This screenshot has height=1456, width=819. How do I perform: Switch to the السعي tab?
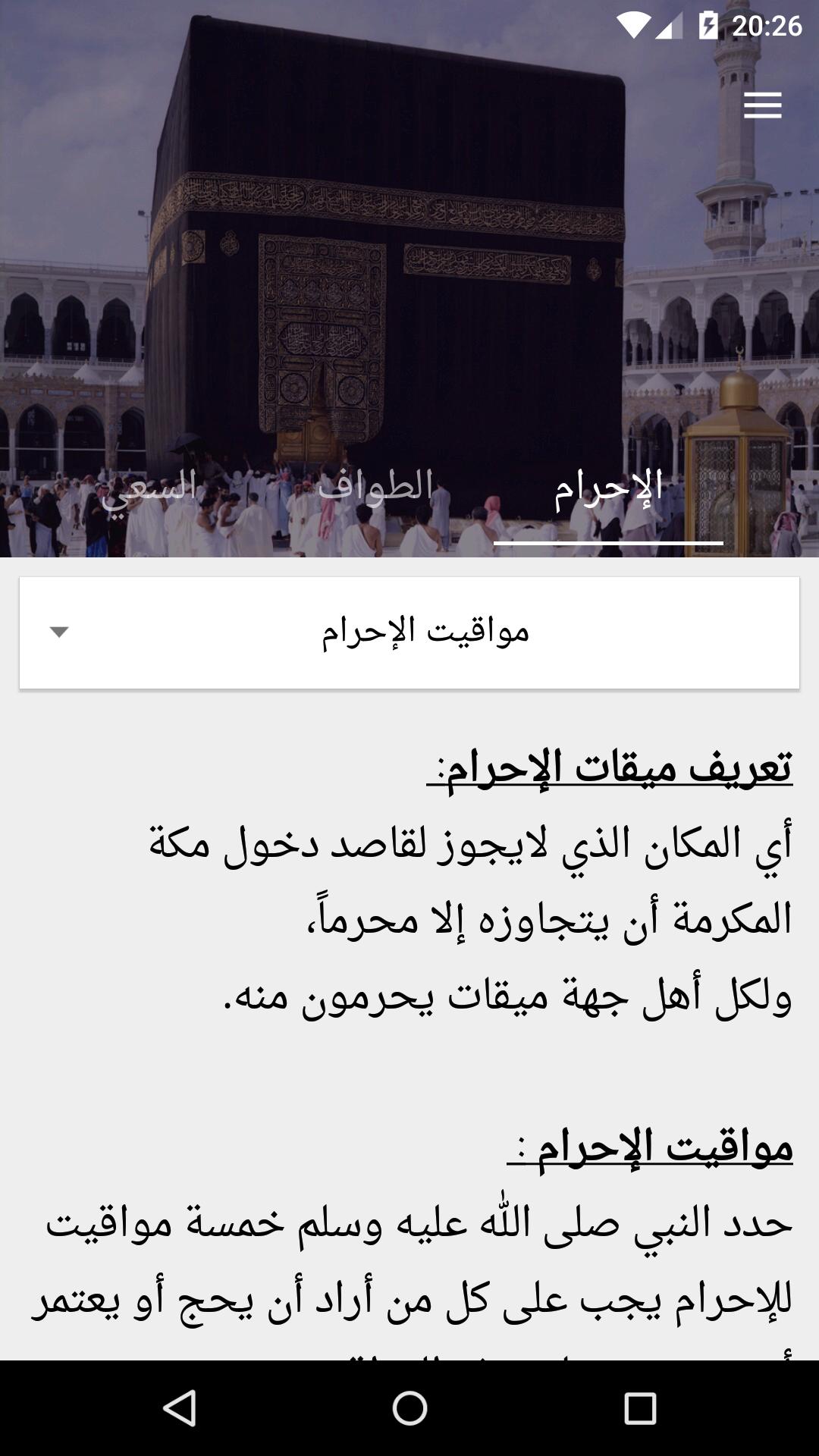[149, 488]
